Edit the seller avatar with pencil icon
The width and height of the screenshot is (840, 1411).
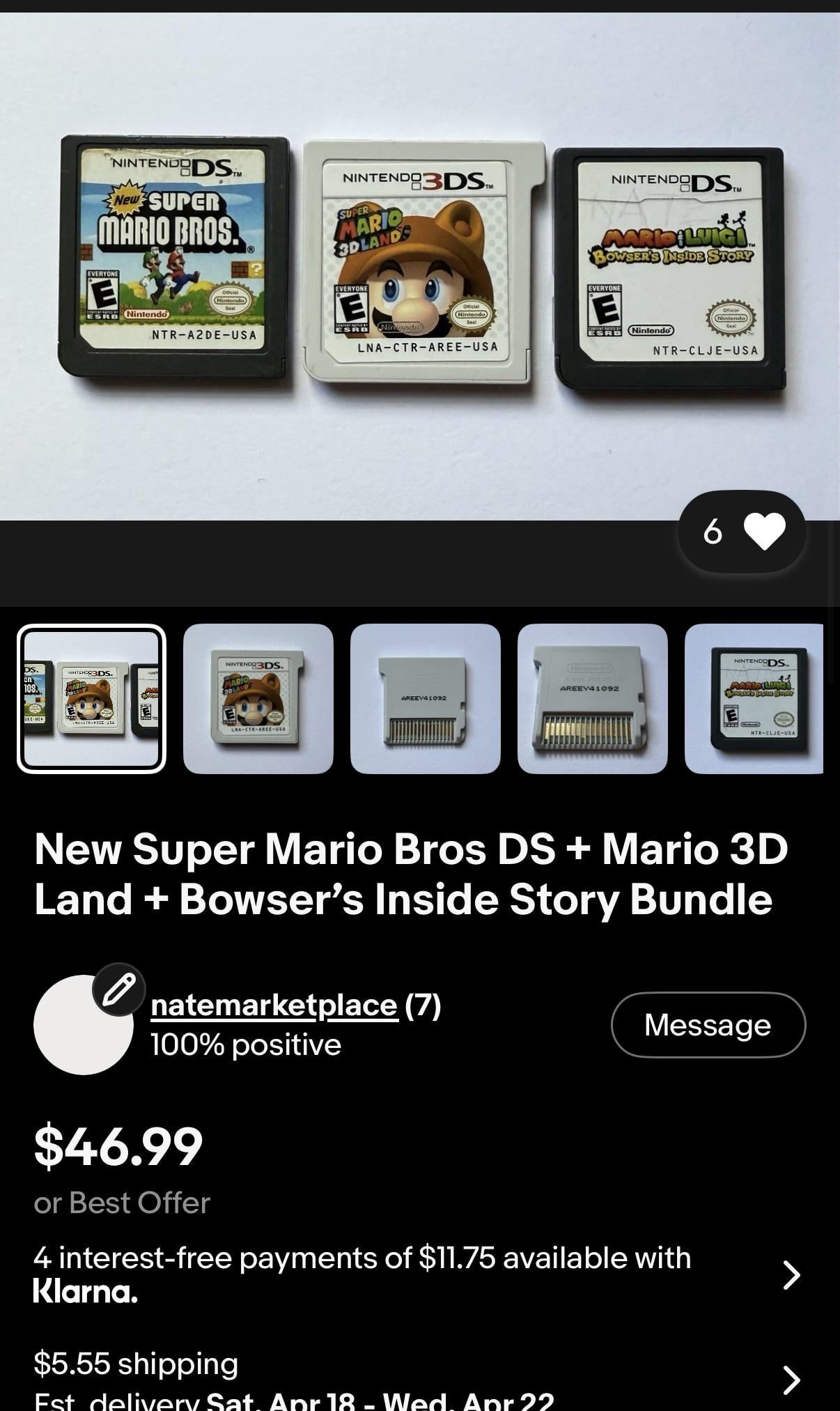pyautogui.click(x=119, y=989)
